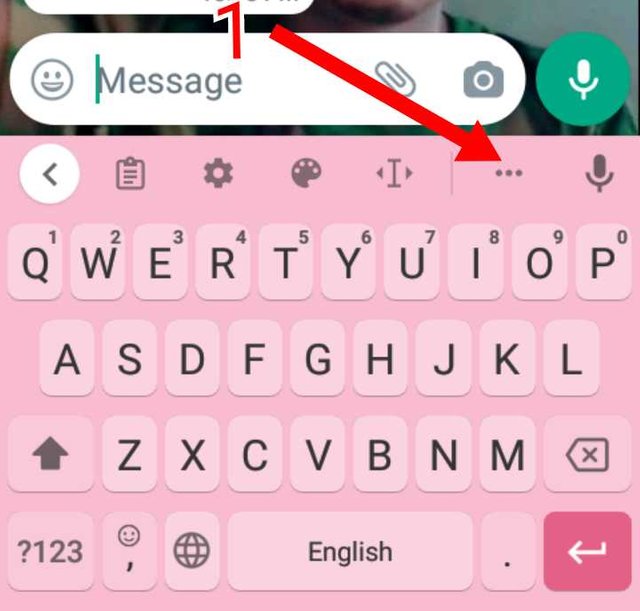This screenshot has width=640, height=611.
Task: Tap the emoji comma key
Action: (129, 551)
